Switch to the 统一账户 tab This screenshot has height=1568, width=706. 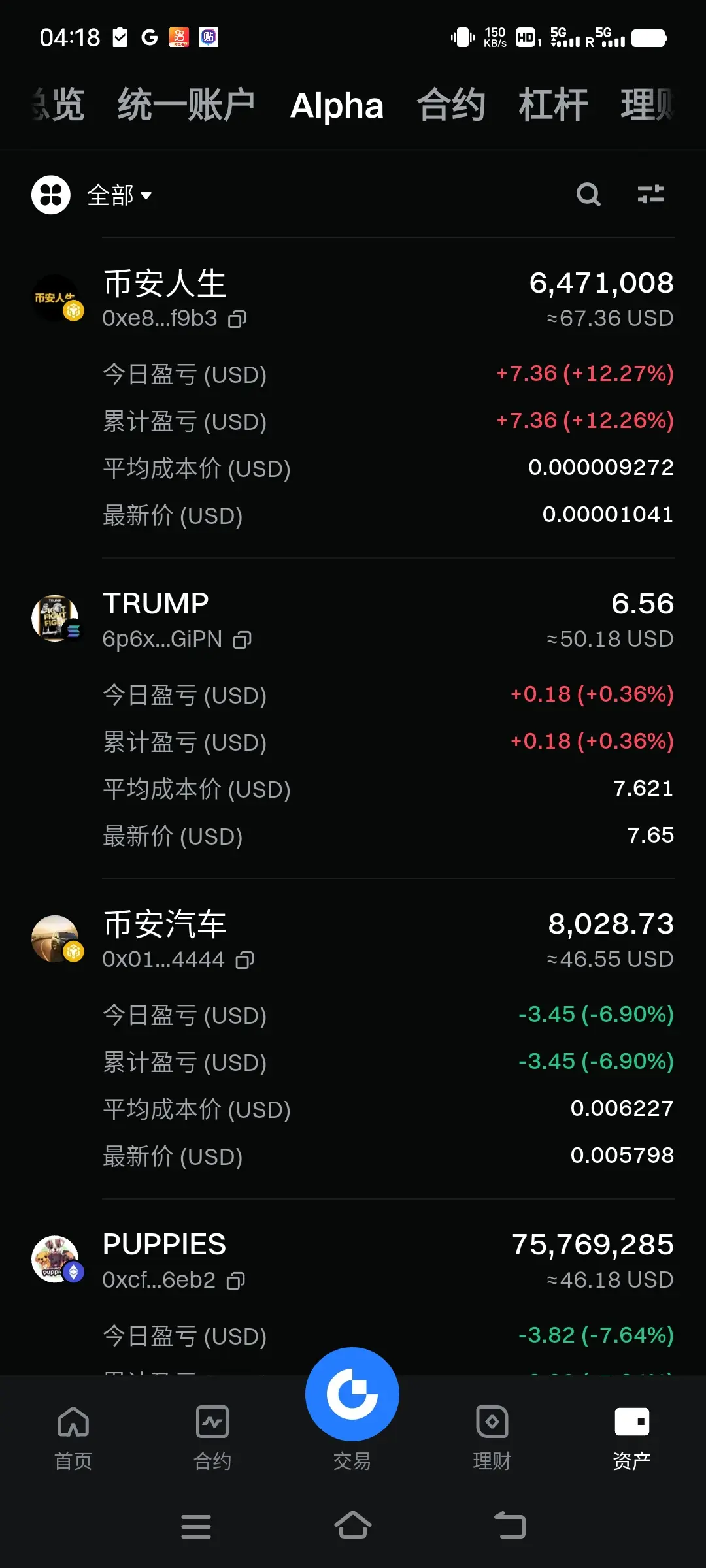(x=186, y=105)
